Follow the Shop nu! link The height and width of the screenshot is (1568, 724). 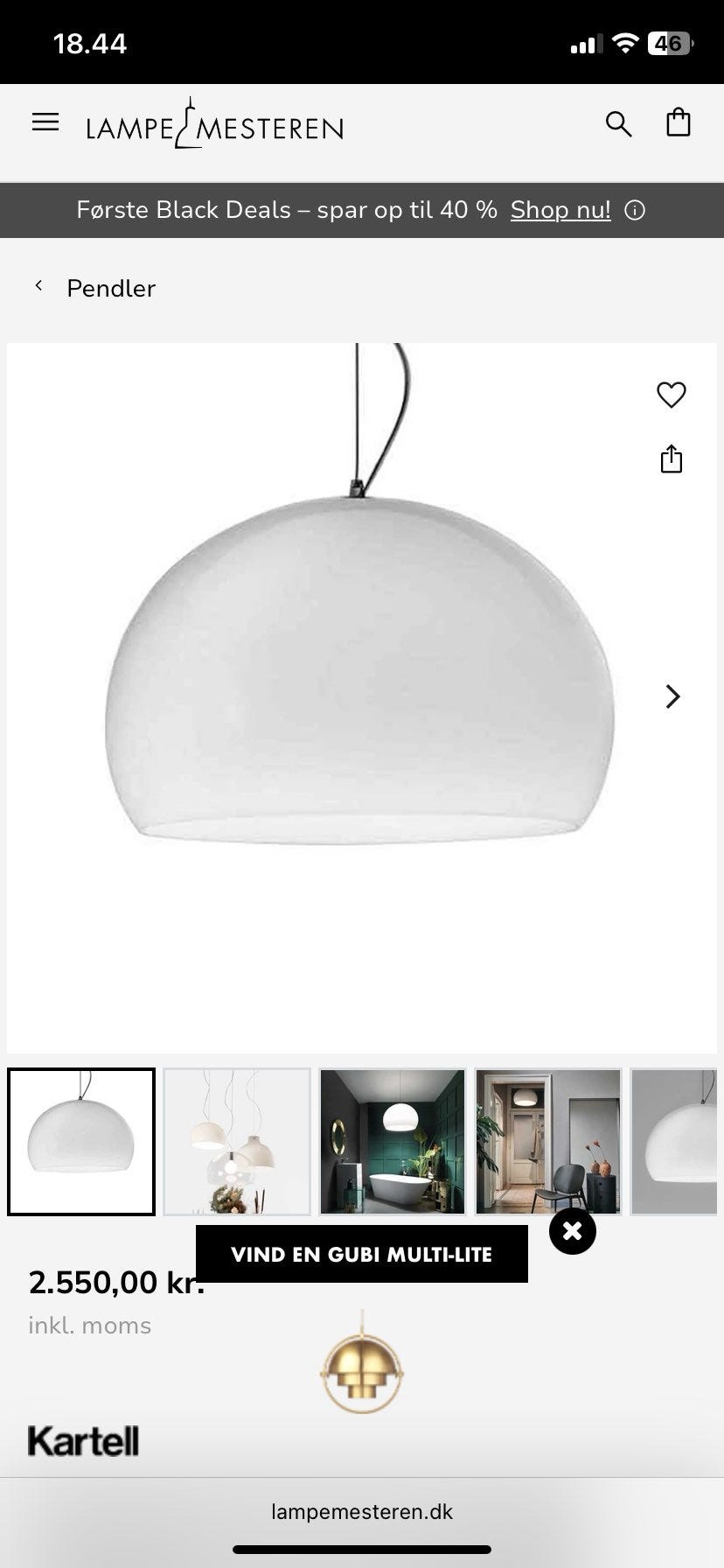click(560, 210)
